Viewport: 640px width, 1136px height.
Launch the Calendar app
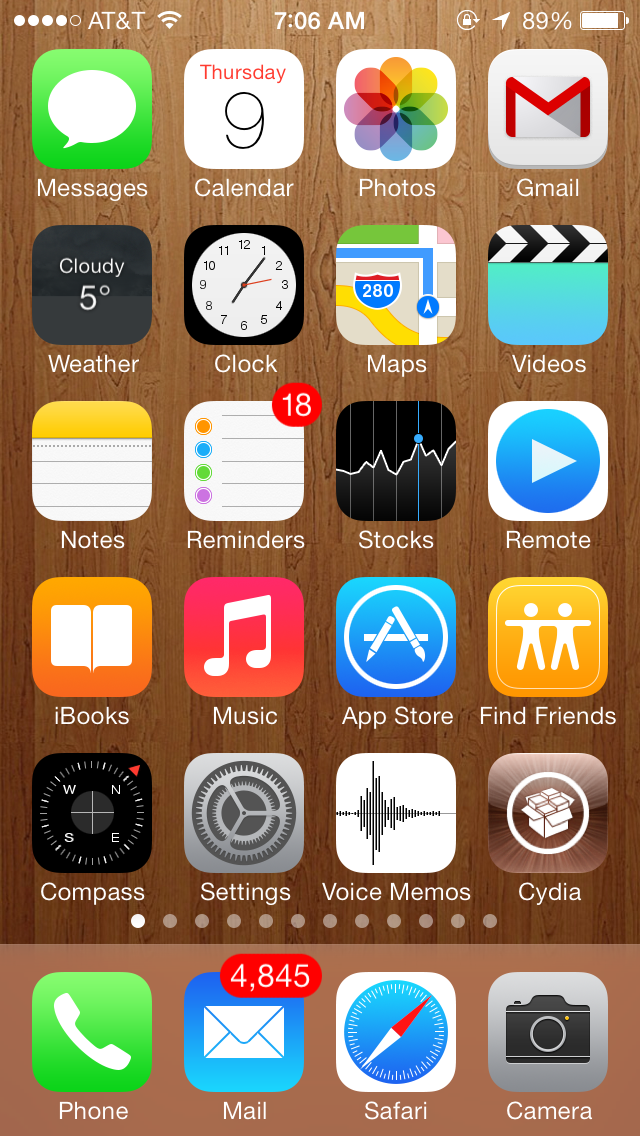[x=244, y=110]
